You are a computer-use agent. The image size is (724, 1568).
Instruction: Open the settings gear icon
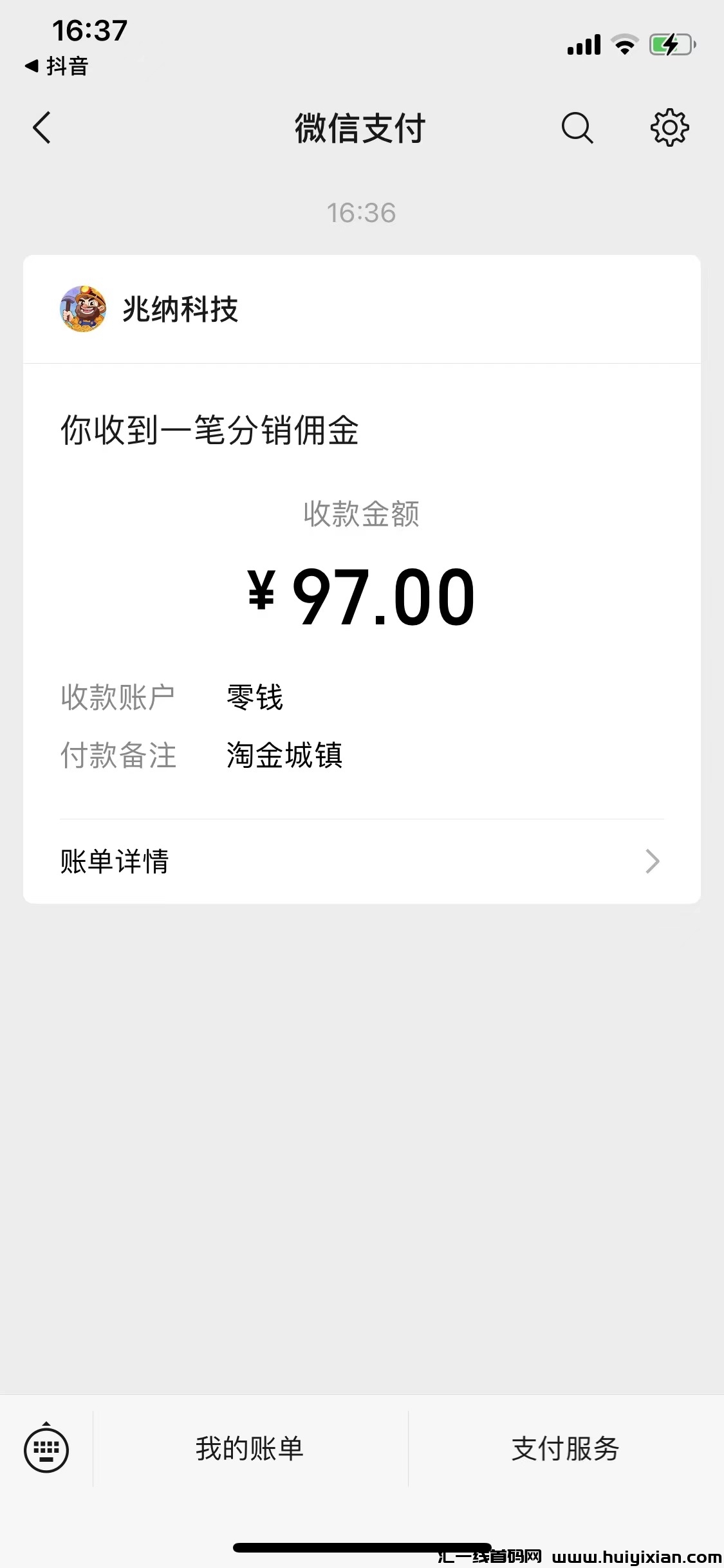(669, 127)
